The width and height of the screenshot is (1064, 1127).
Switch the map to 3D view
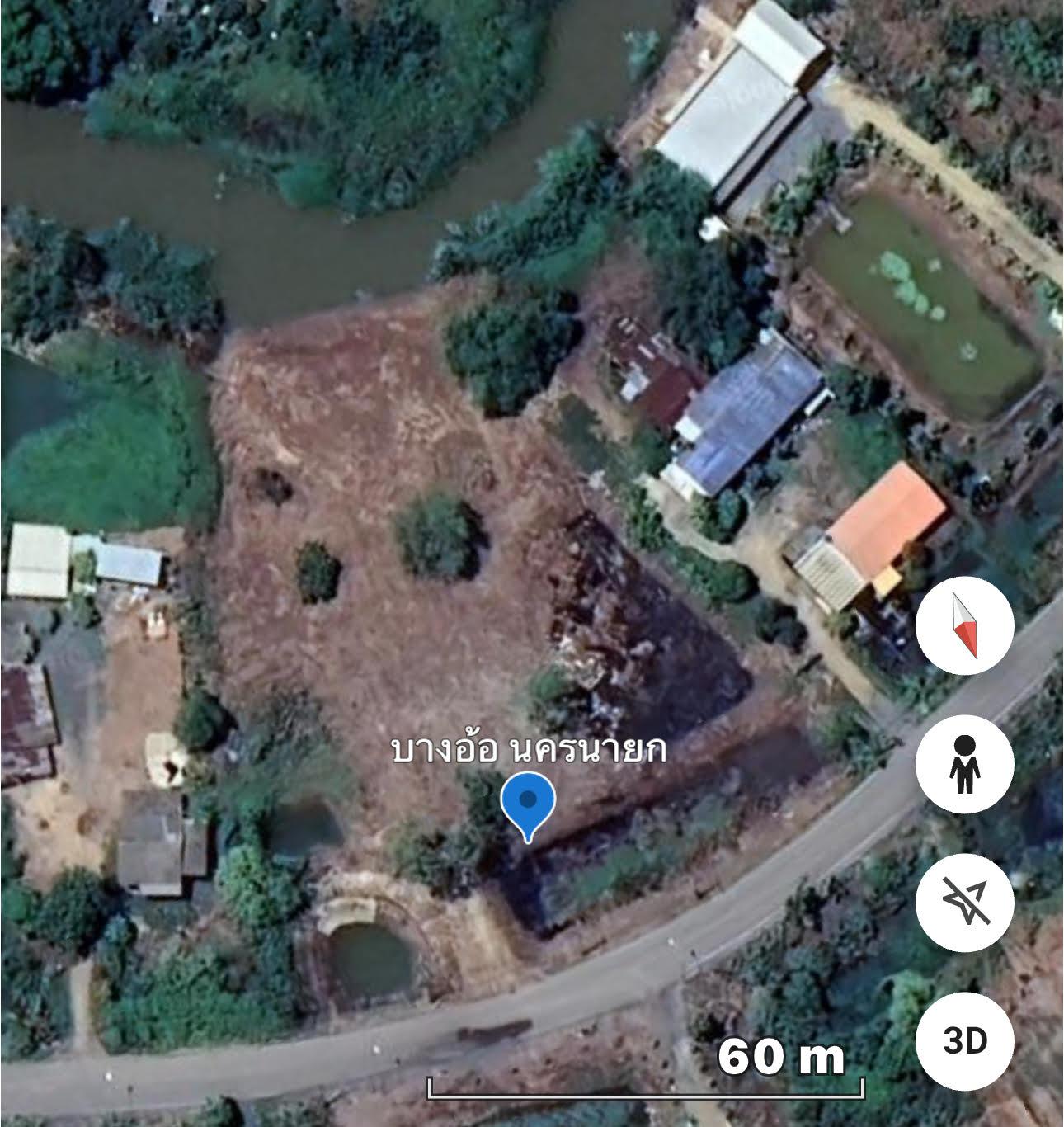coord(964,1041)
